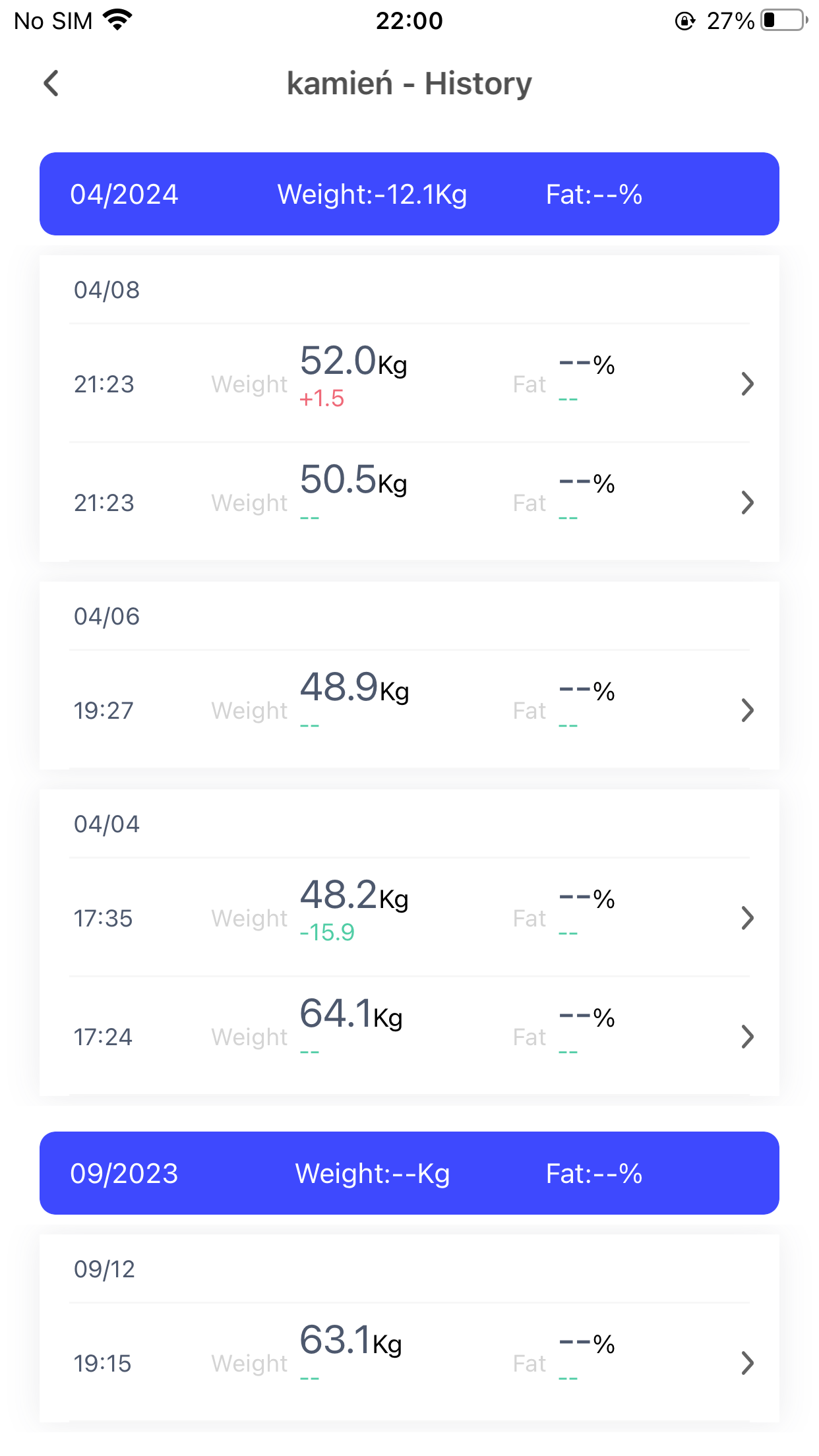The height and width of the screenshot is (1456, 819).
Task: Open details of the 48.9Kg record
Action: pos(746,710)
